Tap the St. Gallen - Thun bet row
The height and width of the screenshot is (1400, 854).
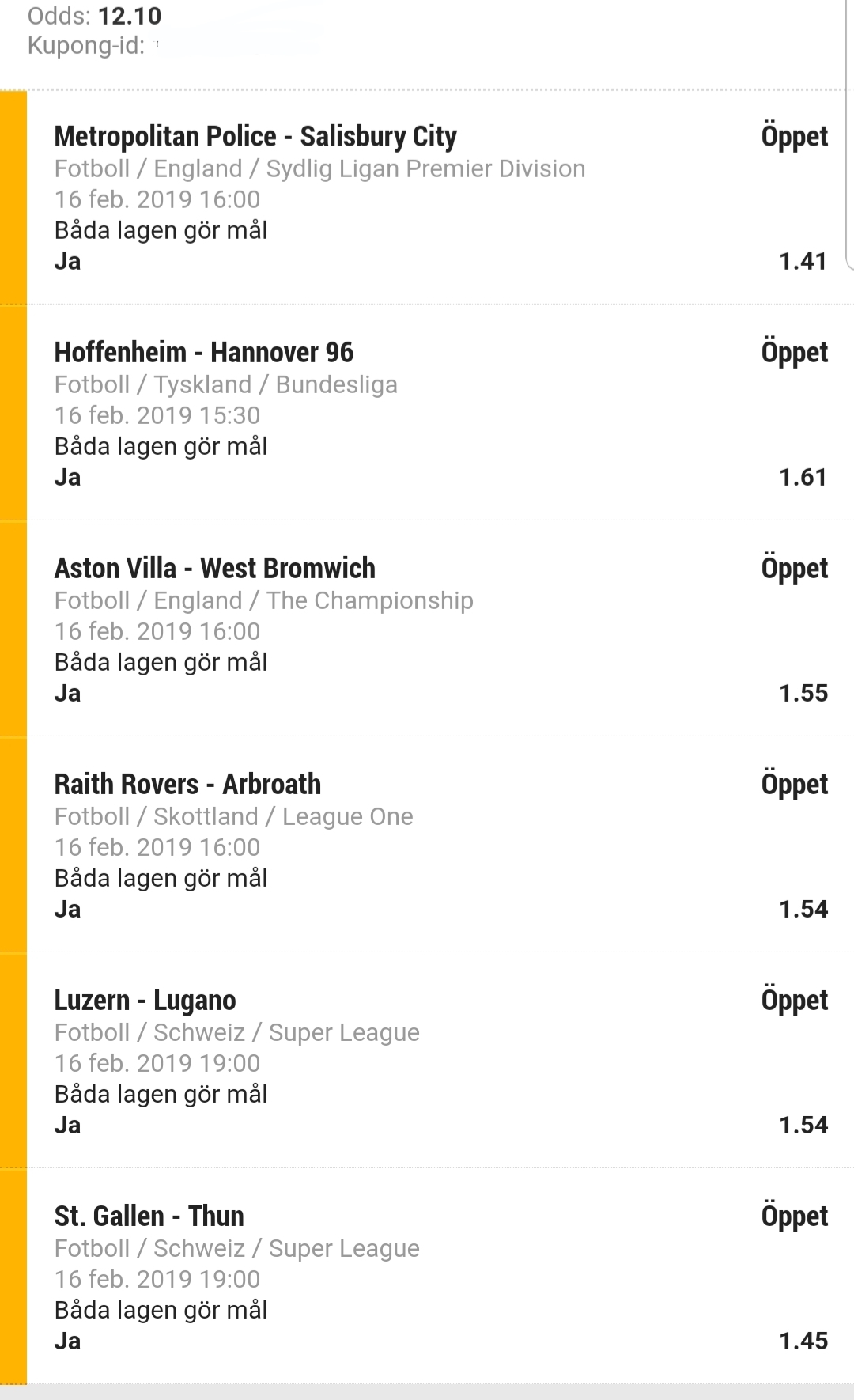[x=427, y=1277]
